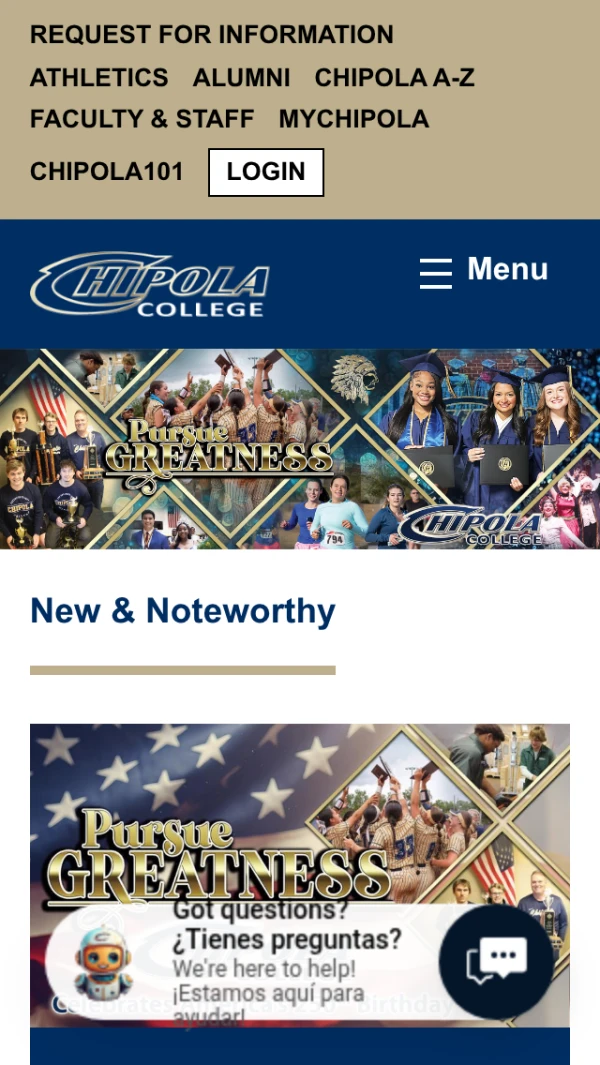Viewport: 600px width, 1065px height.
Task: Open the chat help bubble
Action: 495,961
